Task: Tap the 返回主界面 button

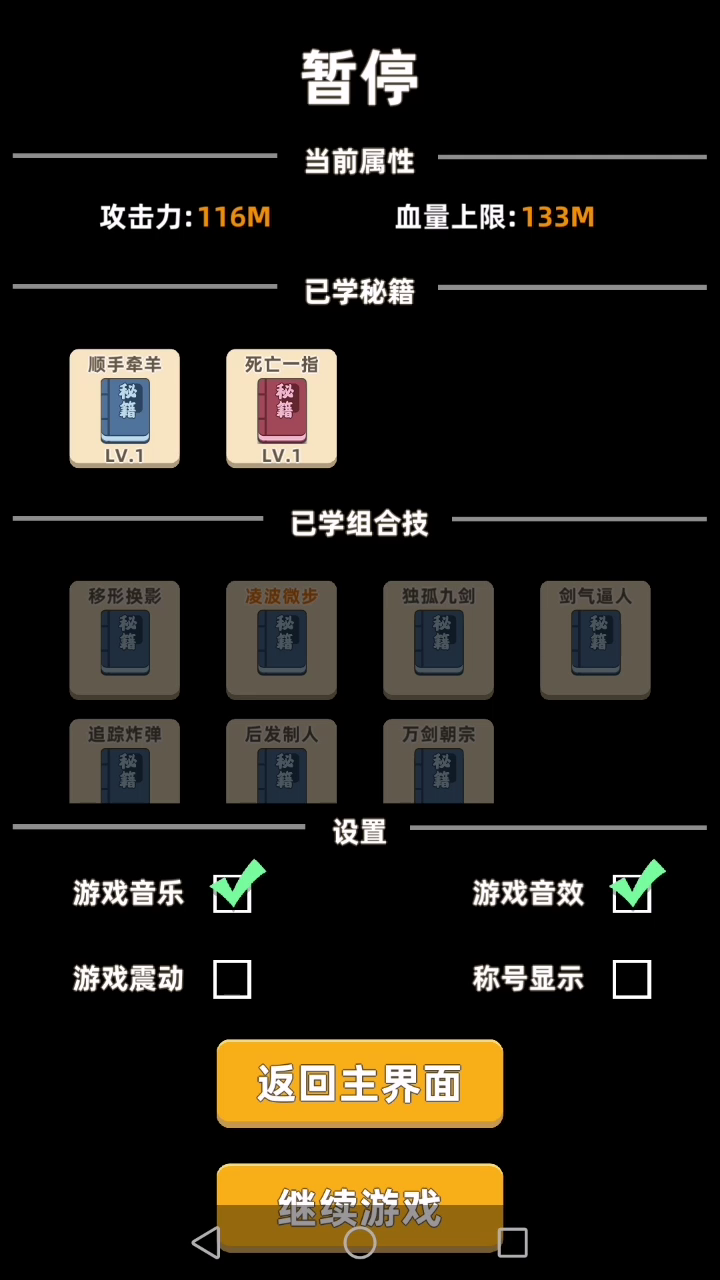Action: pyautogui.click(x=360, y=1083)
